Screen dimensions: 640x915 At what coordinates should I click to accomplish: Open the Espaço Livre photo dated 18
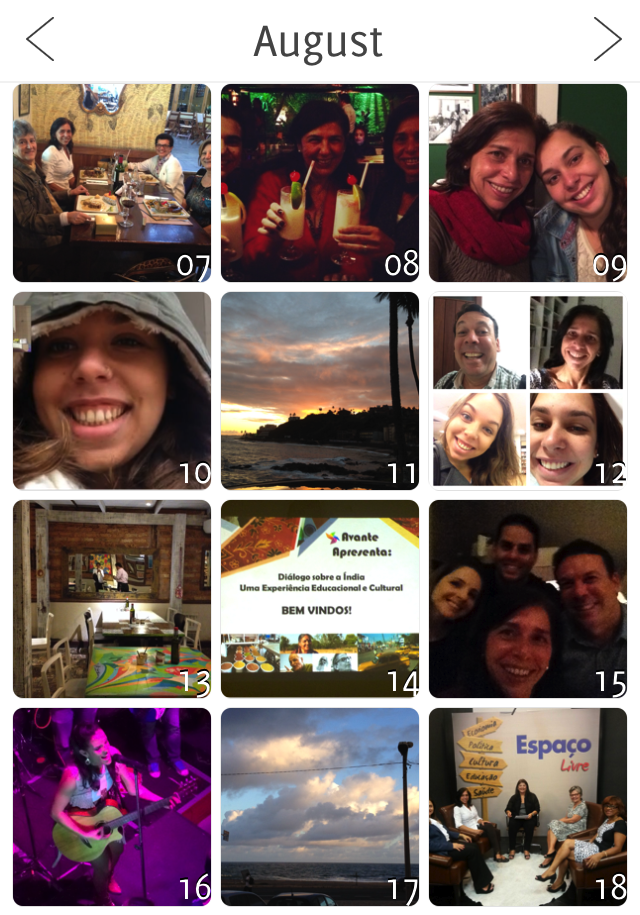pyautogui.click(x=528, y=807)
